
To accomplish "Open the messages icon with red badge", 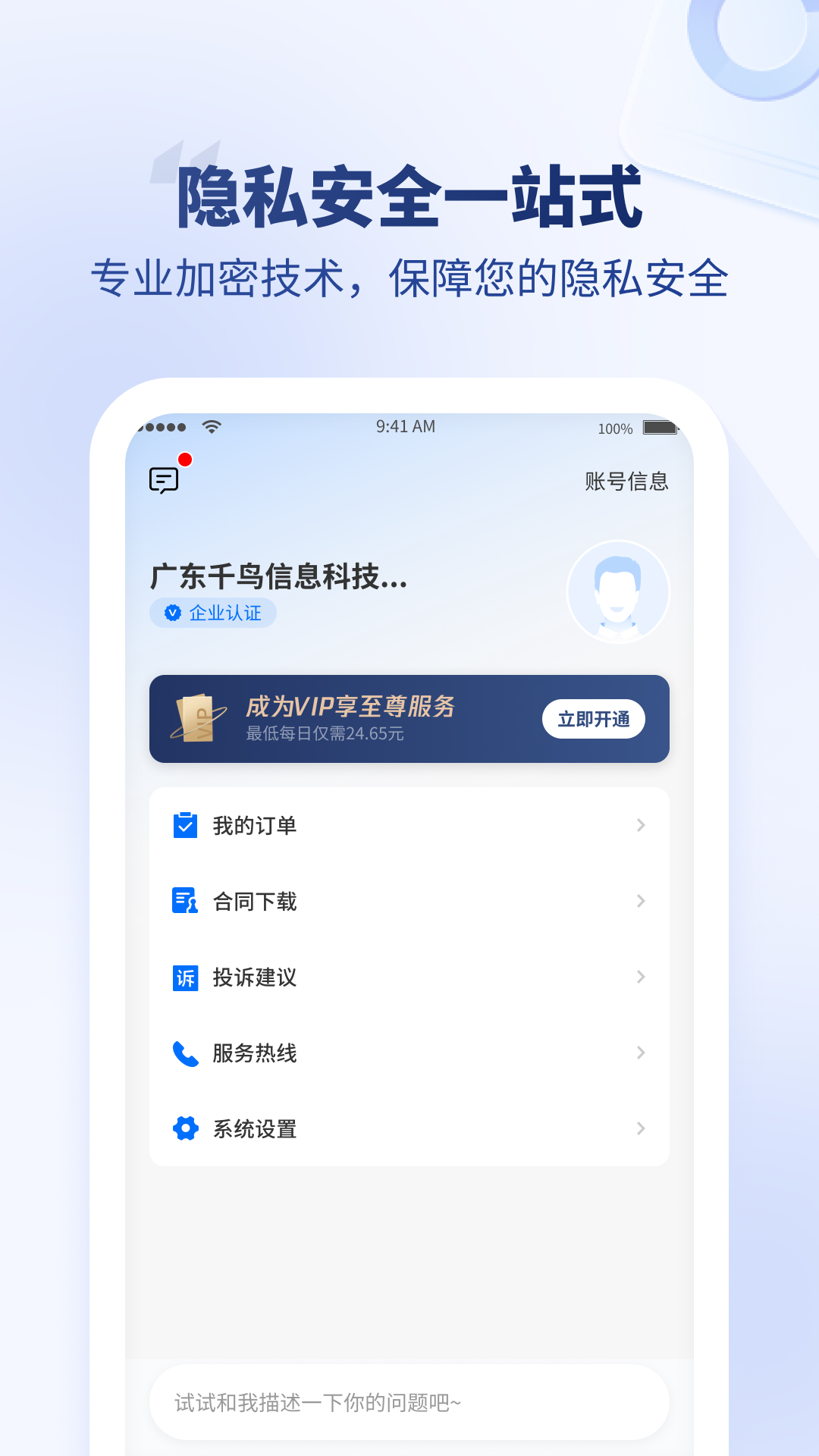I will tap(163, 479).
